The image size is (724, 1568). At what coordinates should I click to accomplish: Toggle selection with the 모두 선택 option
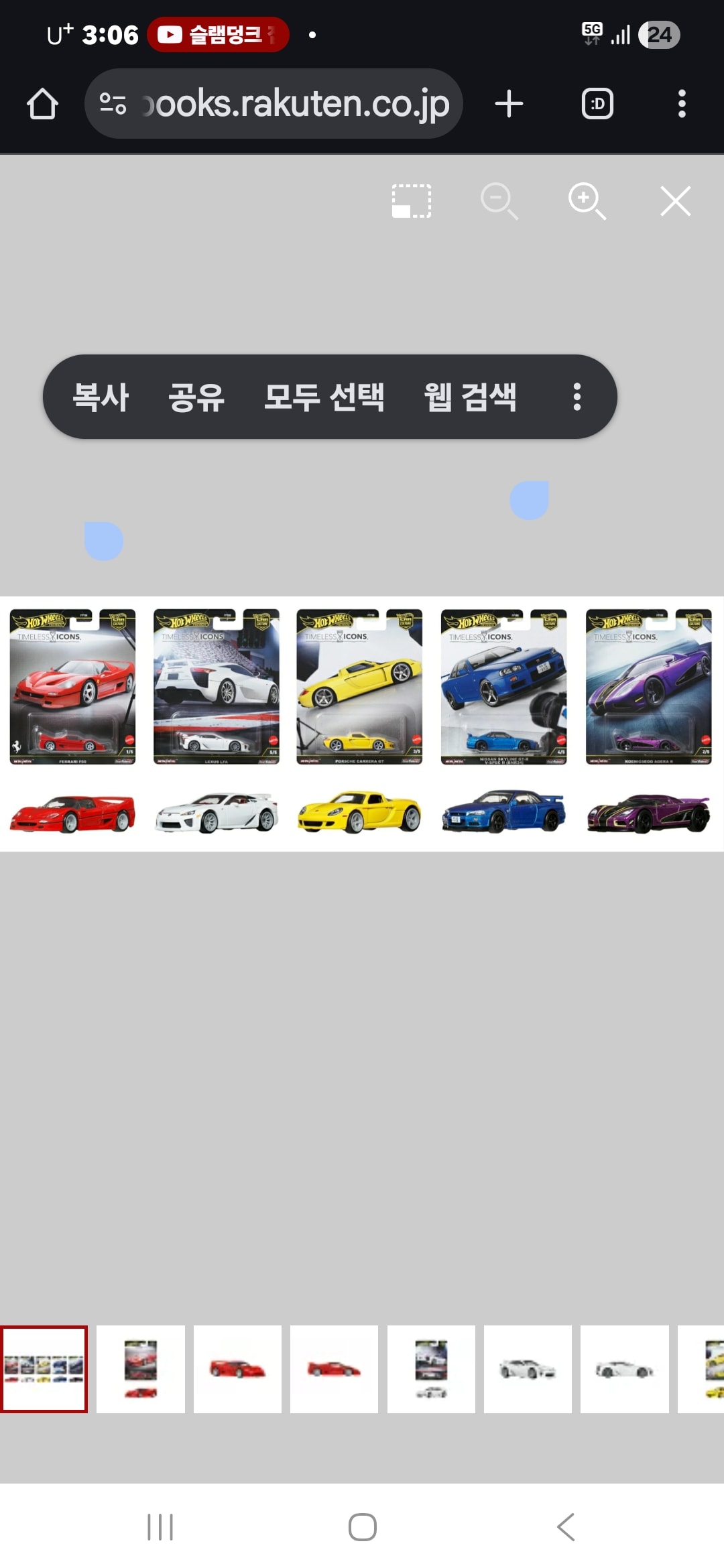tap(325, 396)
